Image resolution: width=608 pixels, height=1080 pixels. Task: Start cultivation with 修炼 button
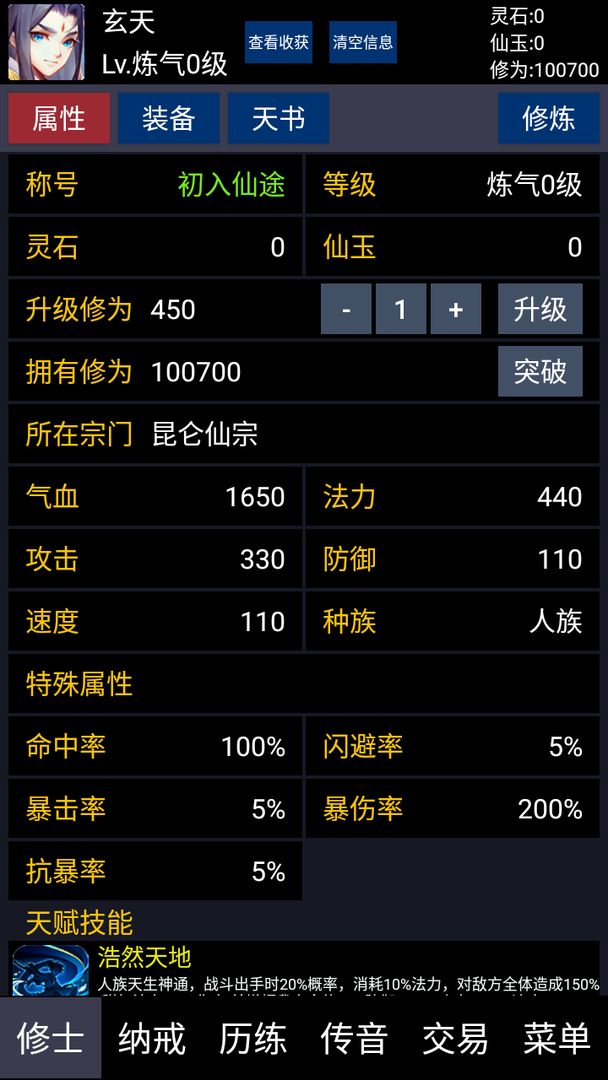(x=549, y=118)
